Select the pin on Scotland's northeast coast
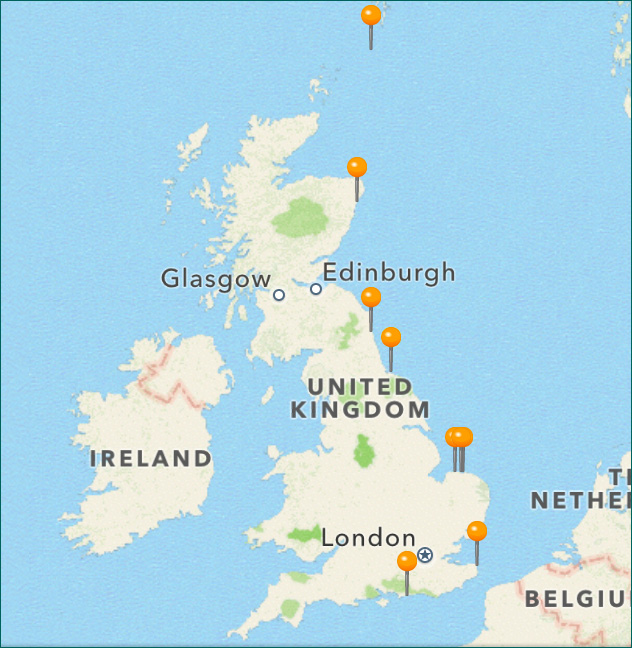Screen dimensions: 632x648 tap(357, 168)
